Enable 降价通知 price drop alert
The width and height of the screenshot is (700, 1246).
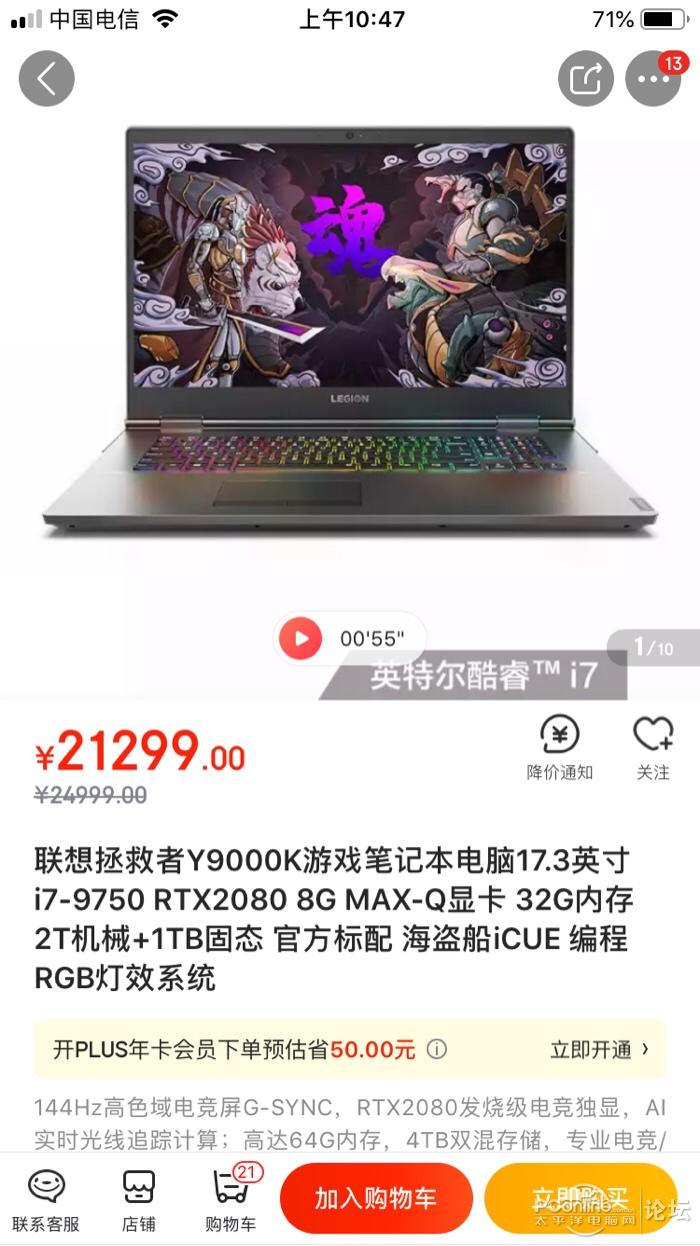tap(560, 748)
